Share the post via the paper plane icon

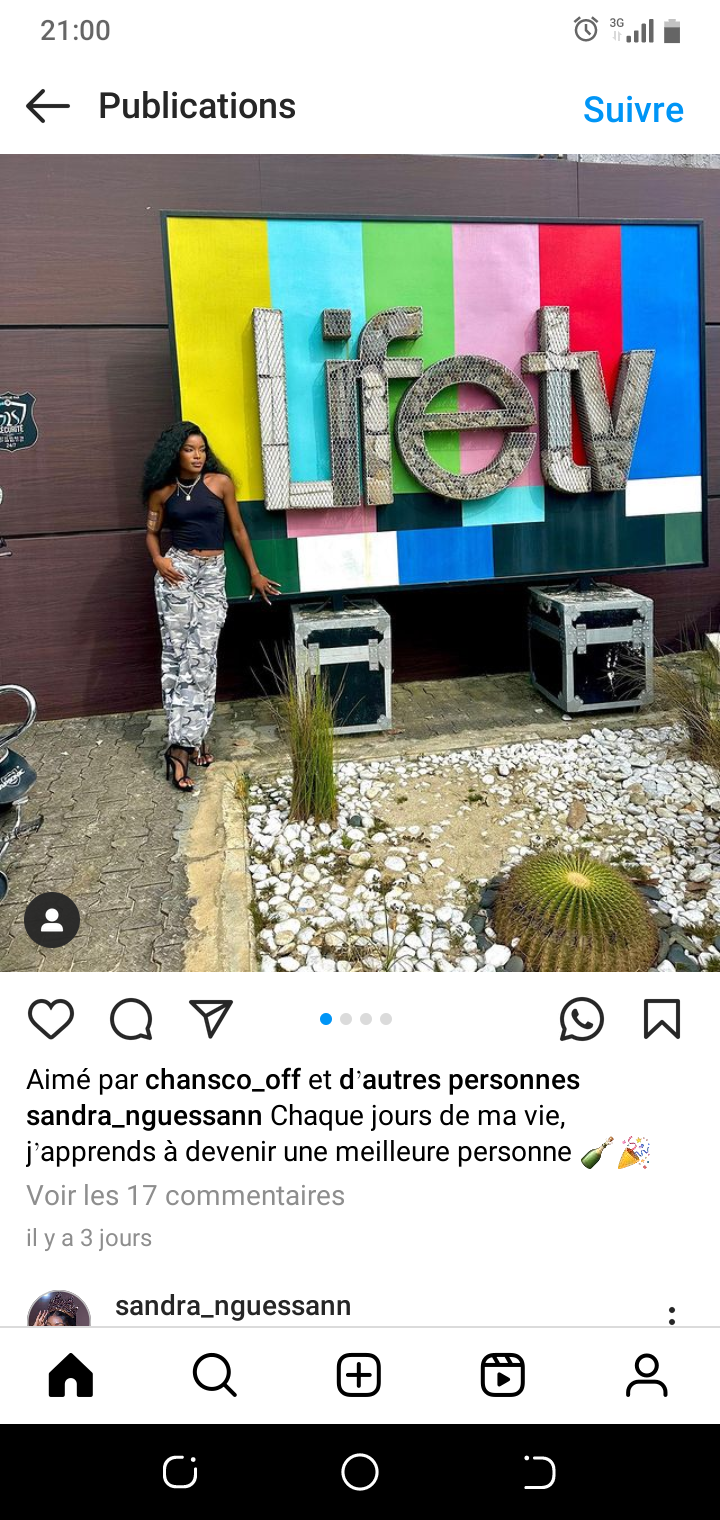click(211, 1019)
